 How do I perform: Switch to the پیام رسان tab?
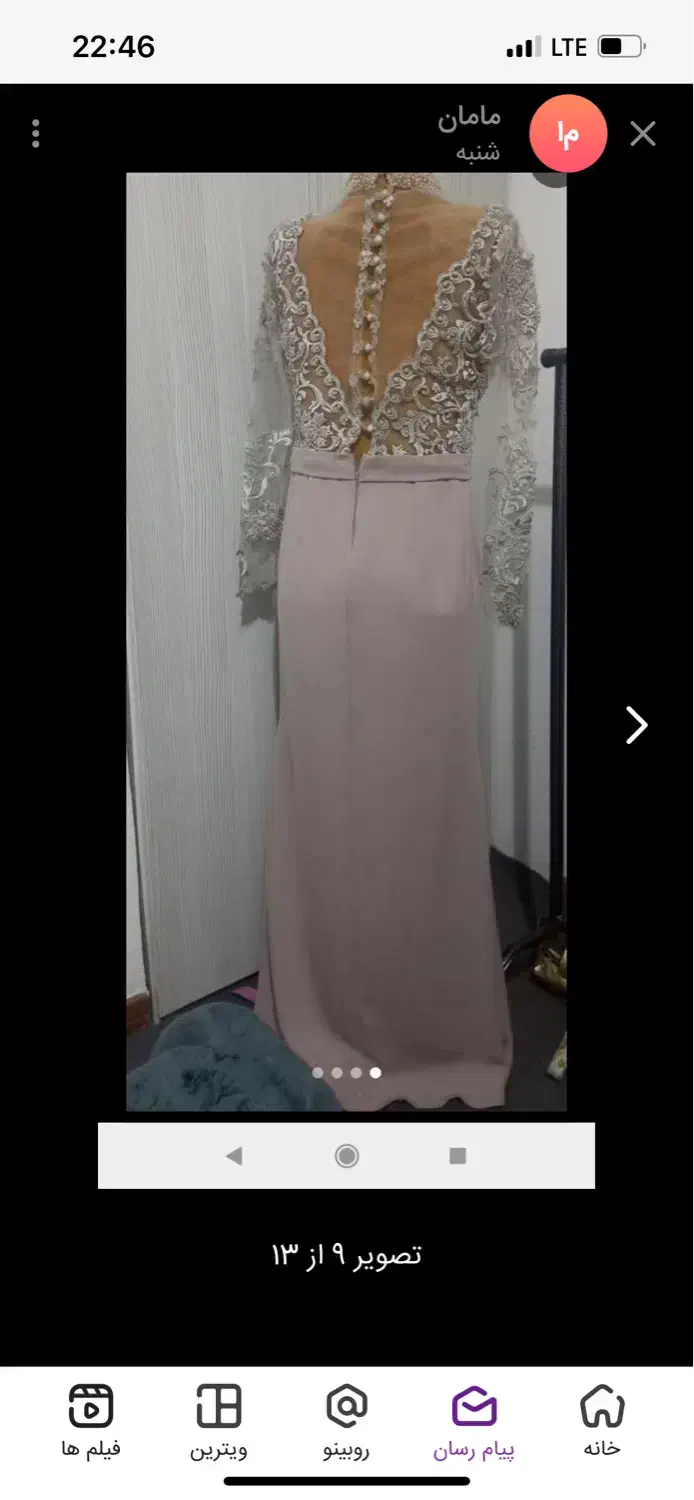pyautogui.click(x=474, y=1420)
